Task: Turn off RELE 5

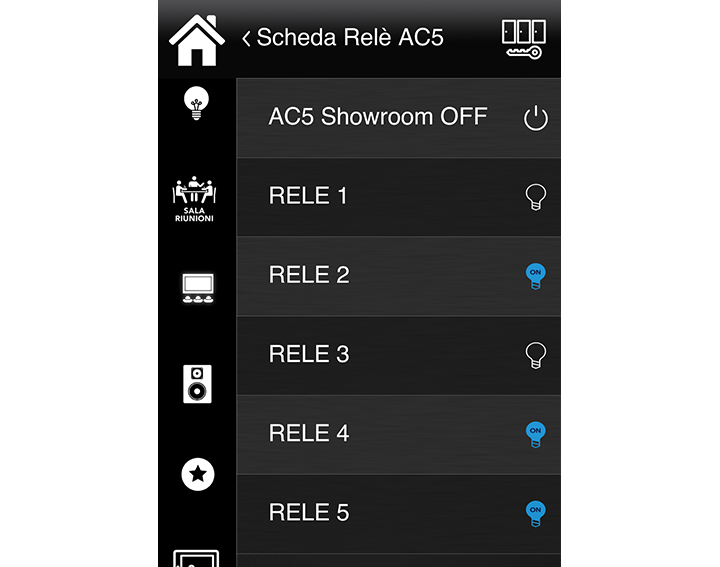Action: point(536,513)
